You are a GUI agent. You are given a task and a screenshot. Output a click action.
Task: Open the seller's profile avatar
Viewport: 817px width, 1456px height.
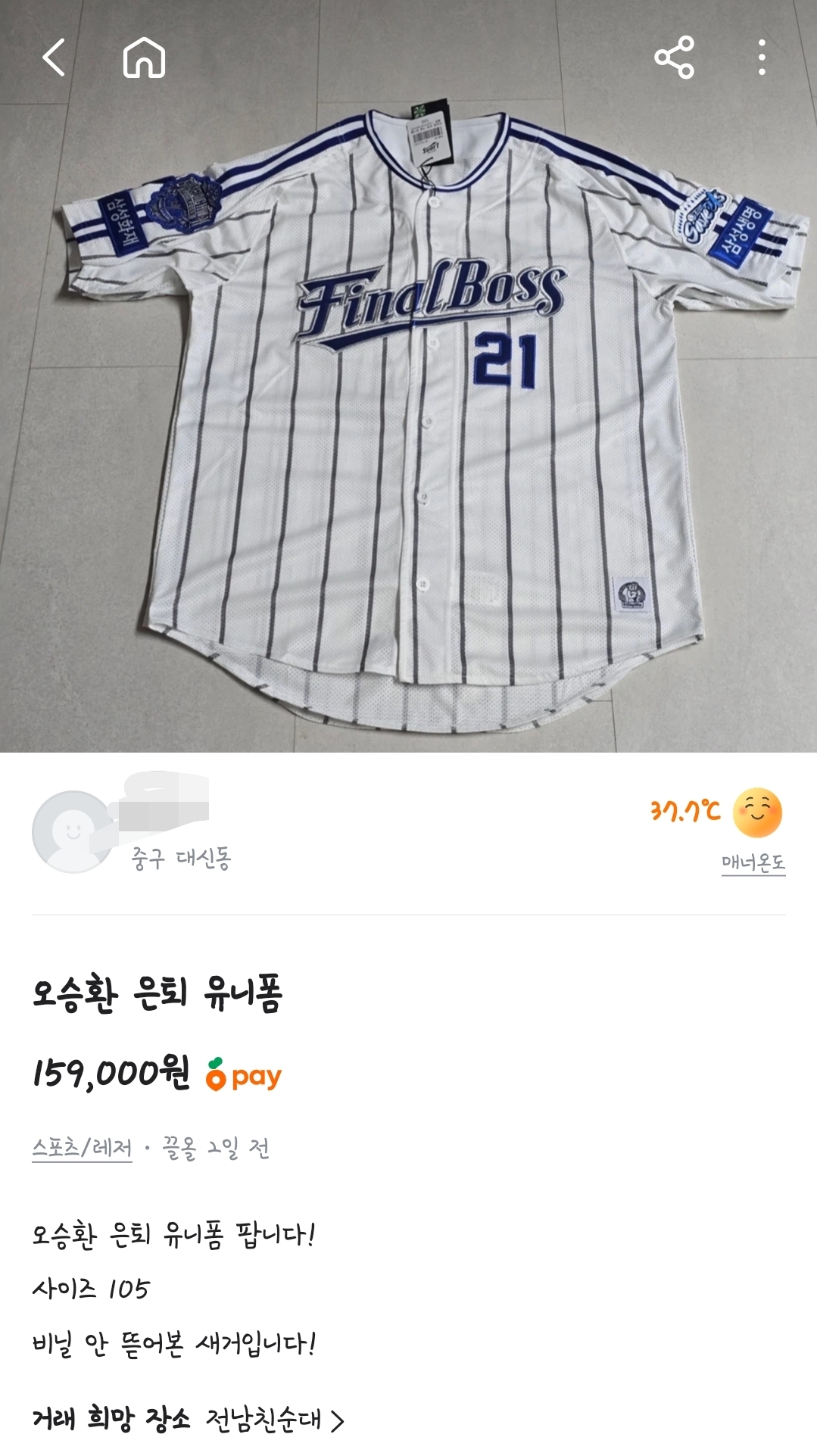(x=72, y=831)
